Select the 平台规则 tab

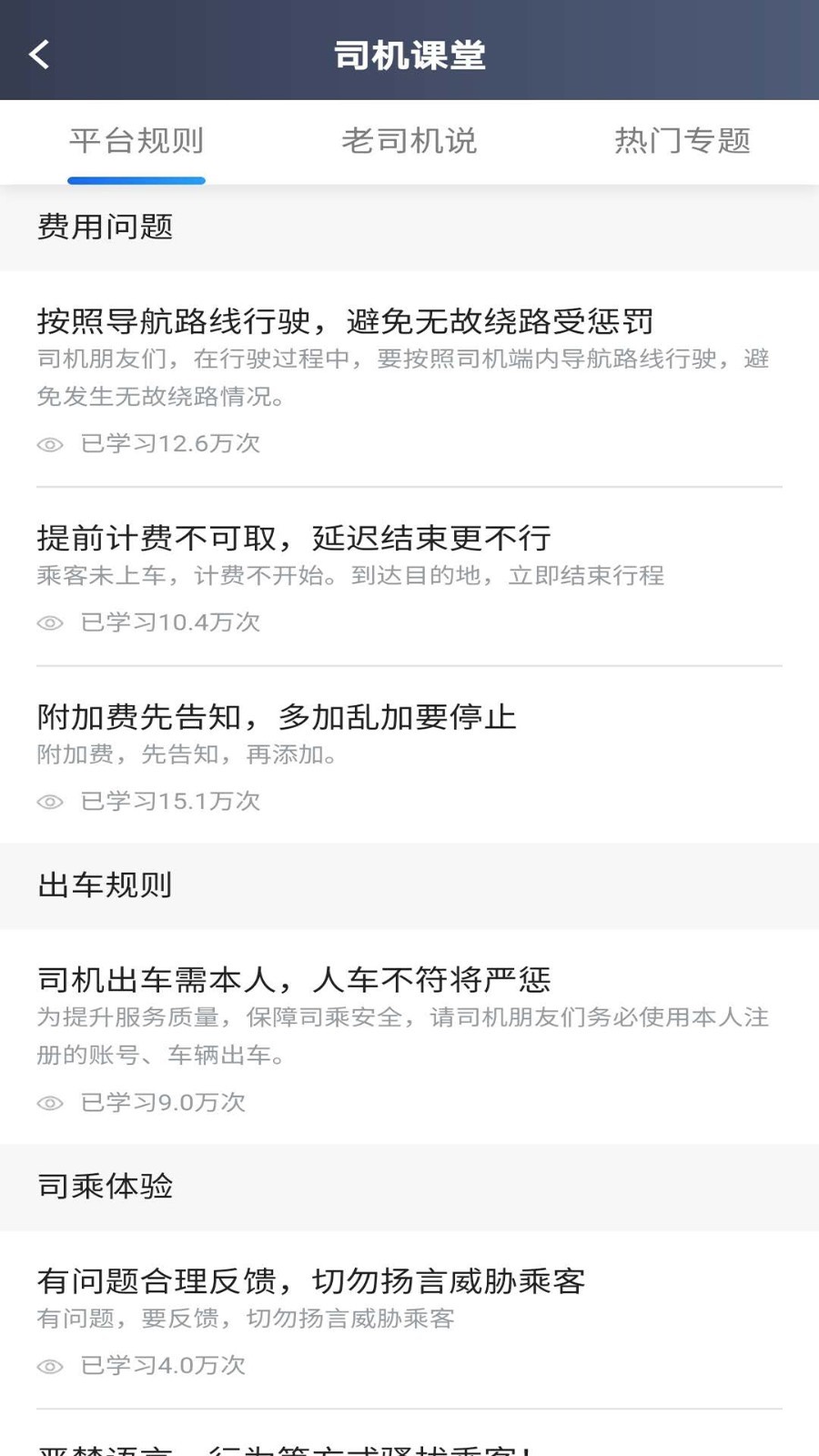(136, 141)
